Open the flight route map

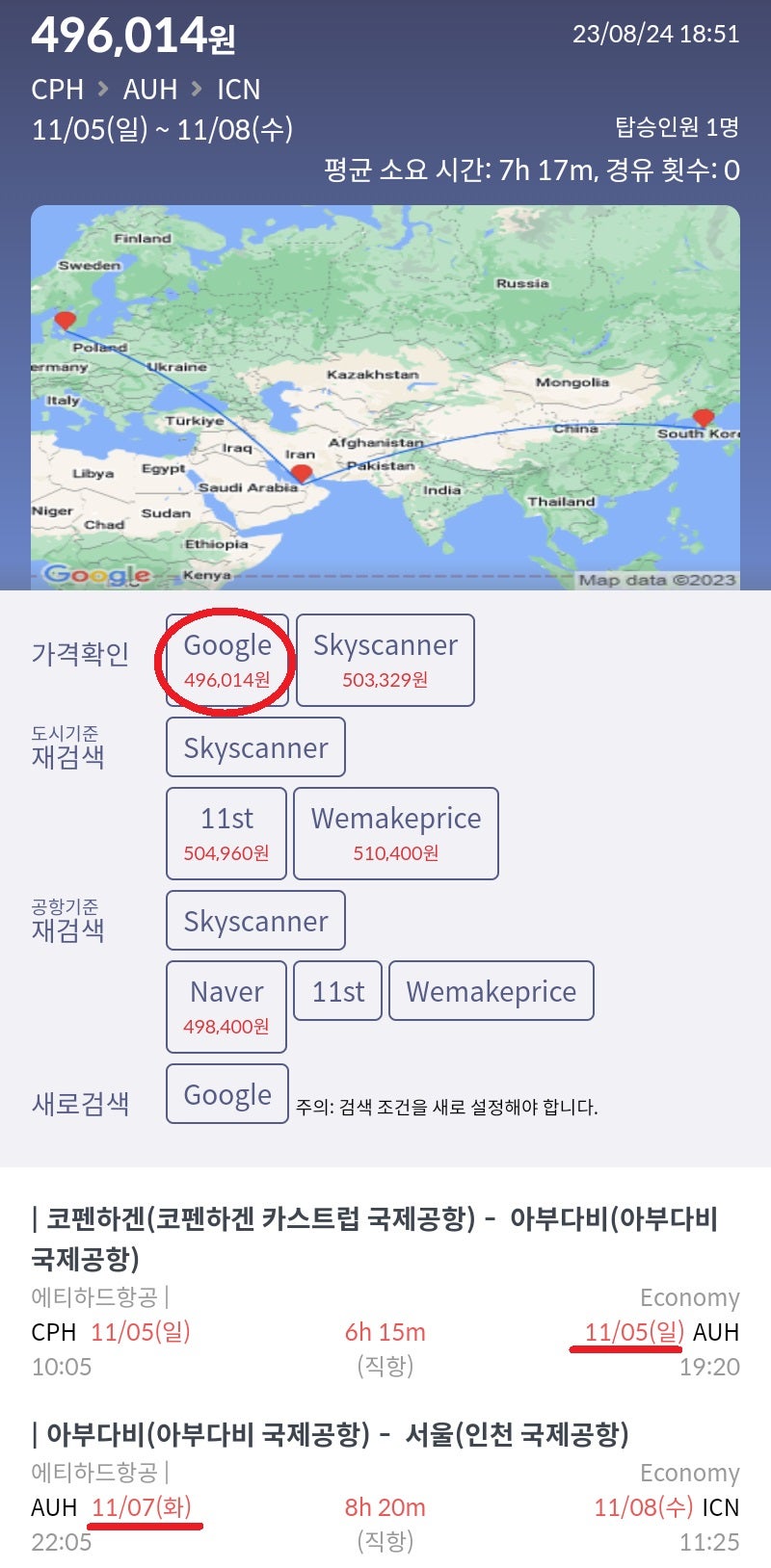tap(385, 398)
